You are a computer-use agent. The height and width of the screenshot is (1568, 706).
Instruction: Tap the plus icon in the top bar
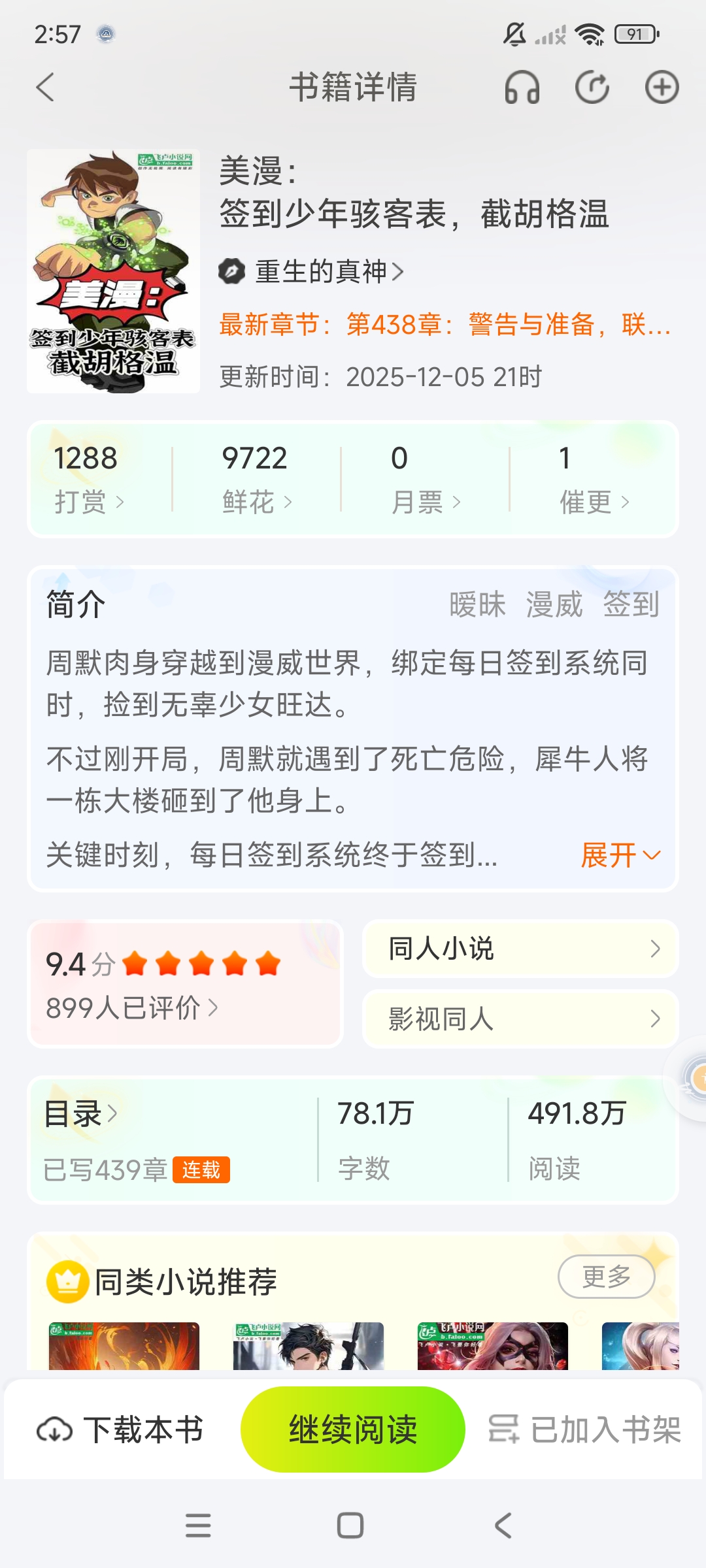pyautogui.click(x=662, y=87)
